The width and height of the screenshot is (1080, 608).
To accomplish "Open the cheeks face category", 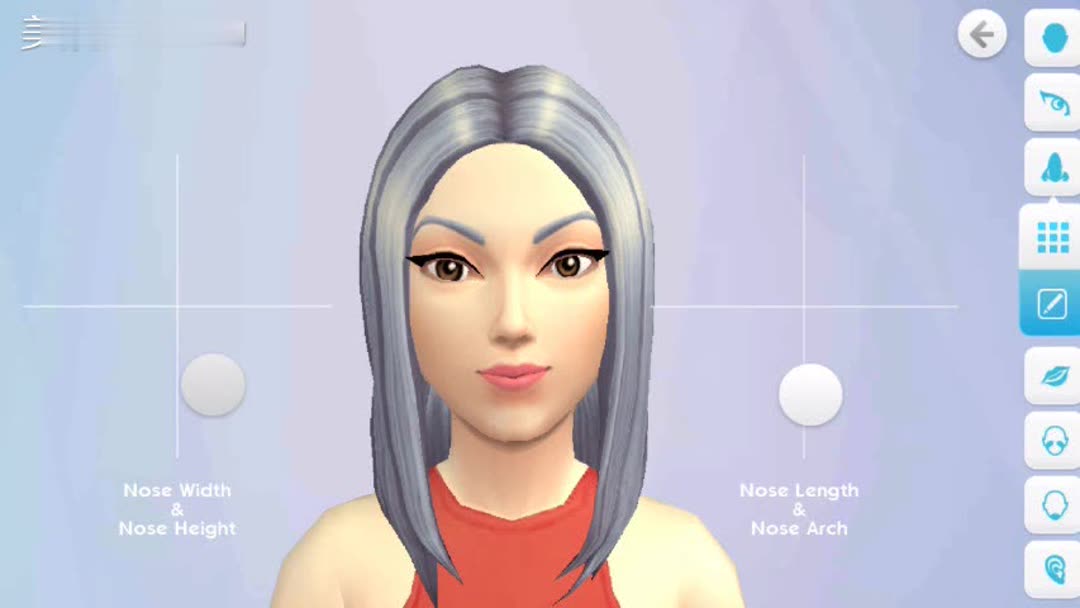I will [1053, 440].
